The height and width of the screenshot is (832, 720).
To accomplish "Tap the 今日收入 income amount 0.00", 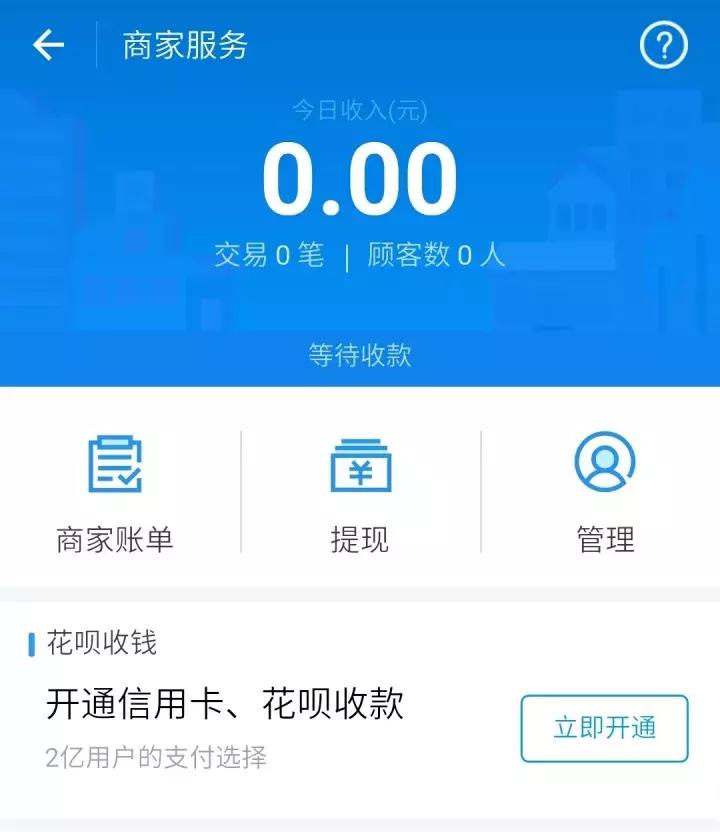I will click(x=360, y=178).
